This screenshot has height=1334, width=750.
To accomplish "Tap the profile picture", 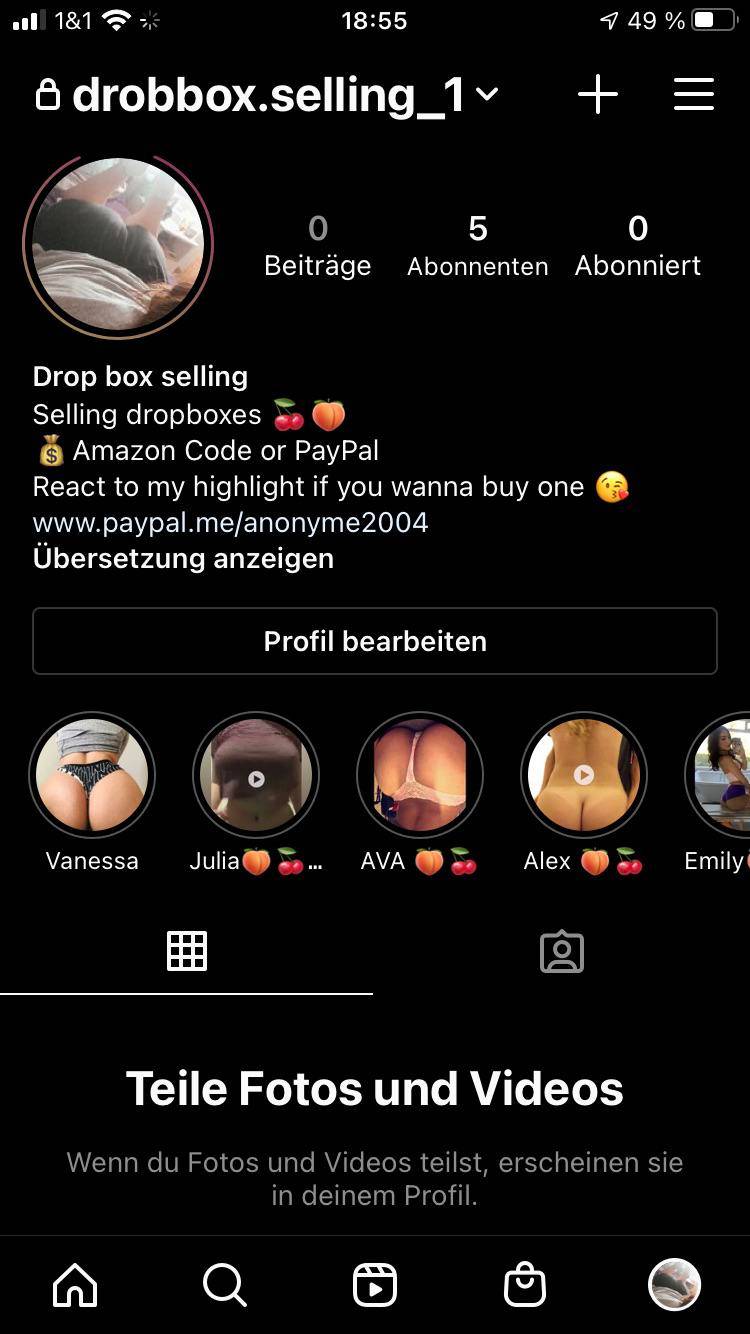I will point(118,243).
